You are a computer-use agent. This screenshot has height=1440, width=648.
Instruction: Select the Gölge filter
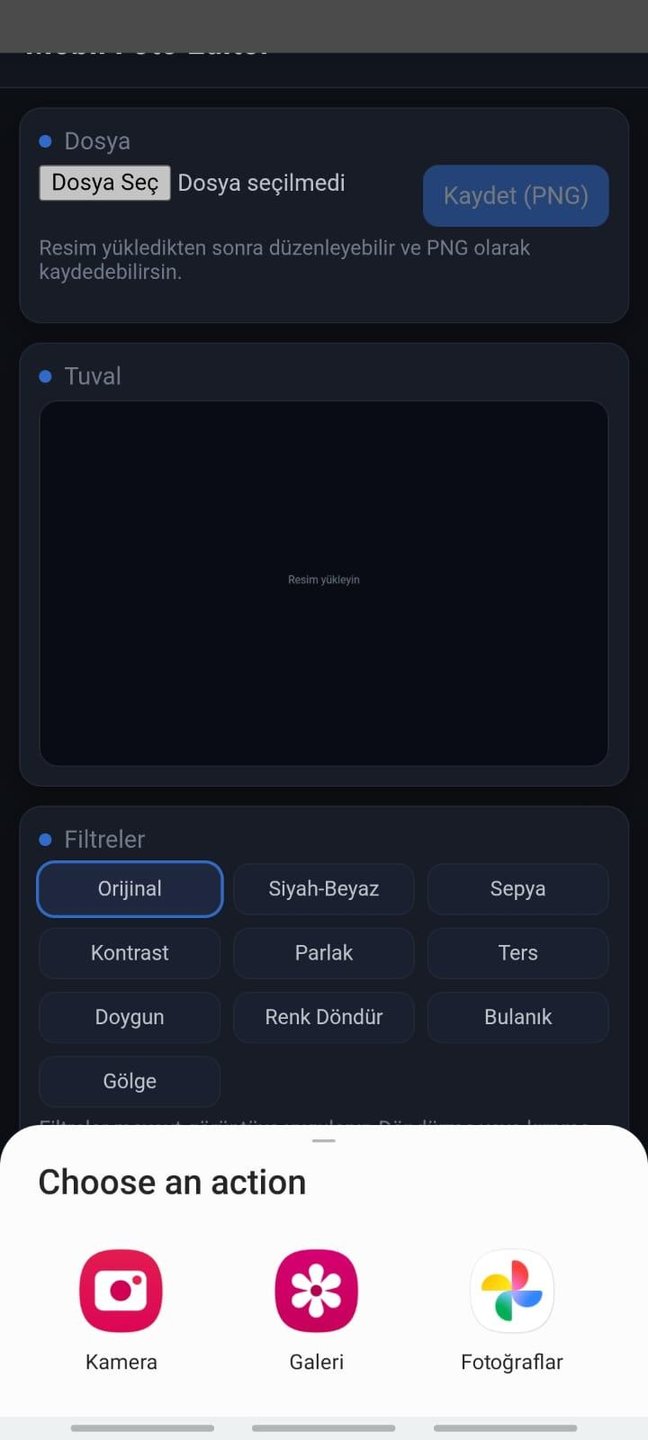tap(130, 1081)
